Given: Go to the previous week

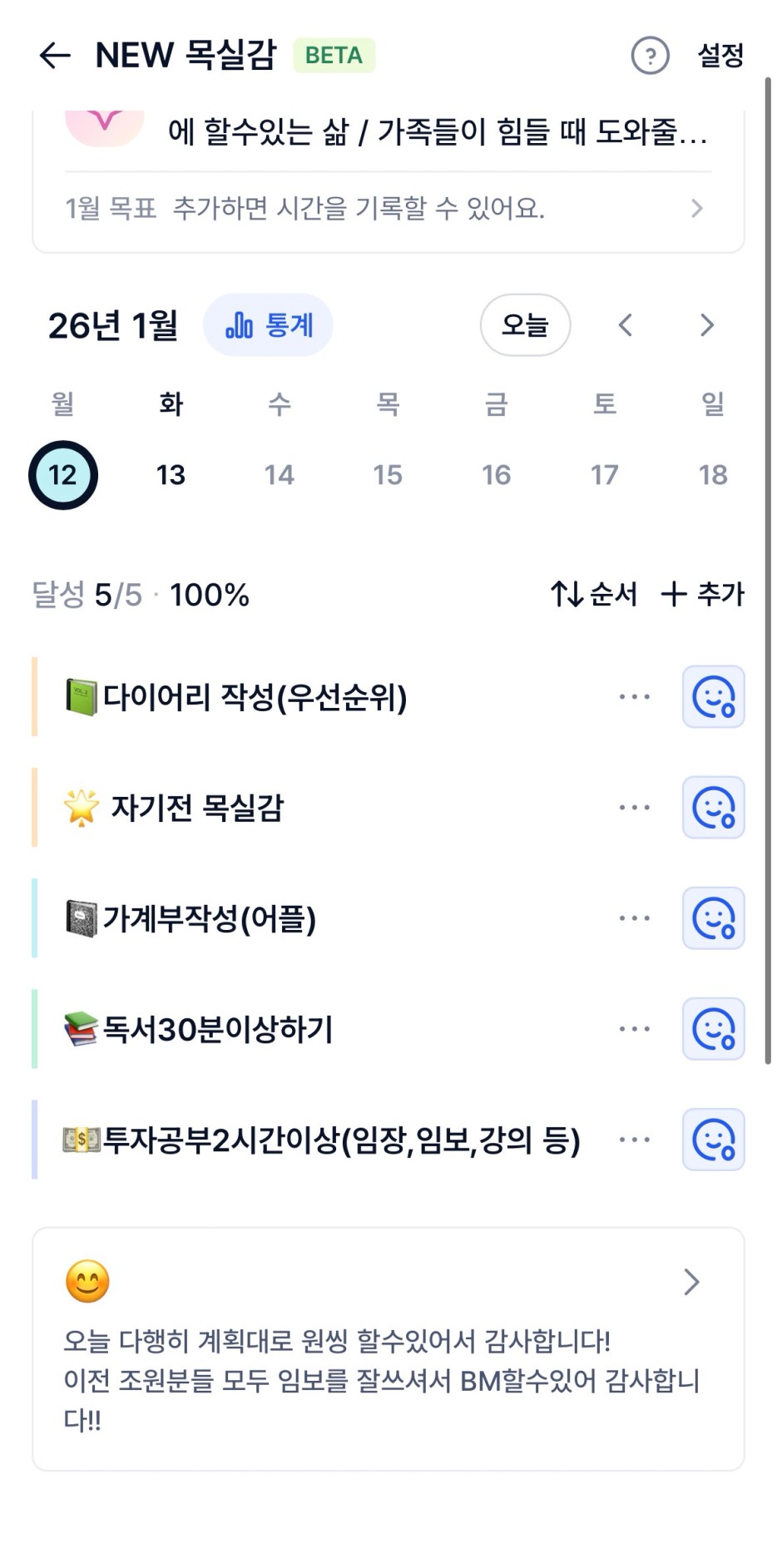Looking at the screenshot, I should [626, 325].
